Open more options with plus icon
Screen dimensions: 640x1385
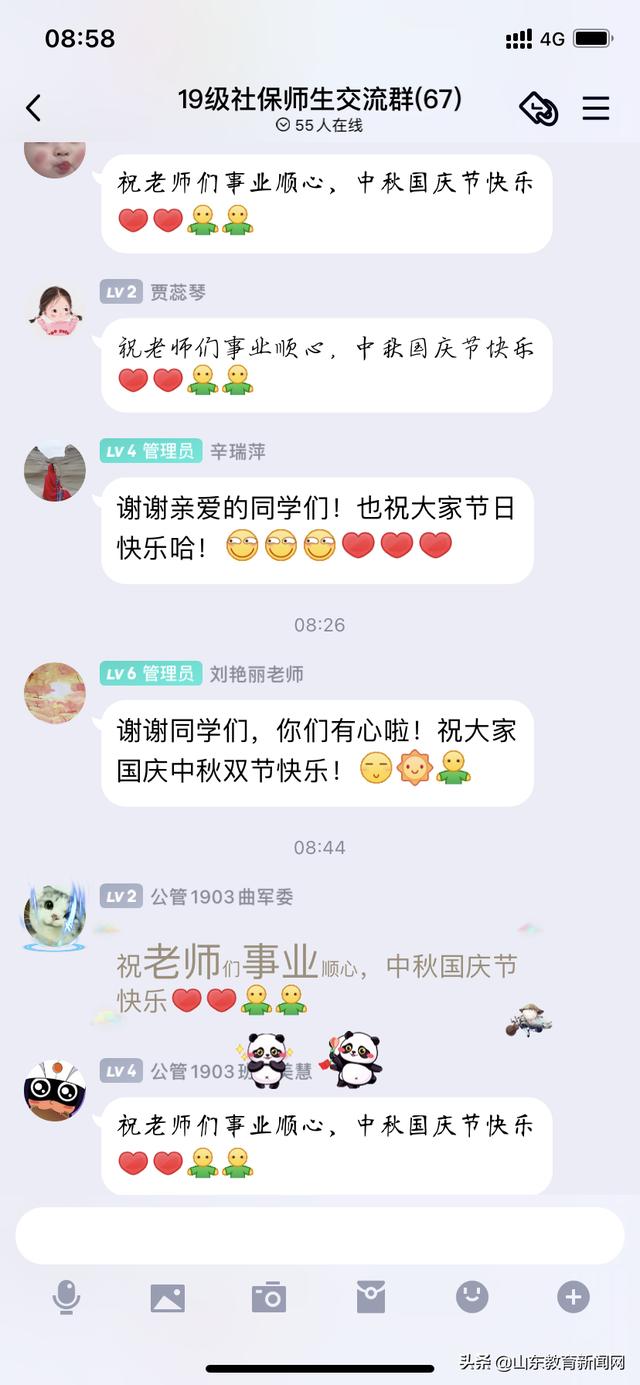tap(573, 1297)
